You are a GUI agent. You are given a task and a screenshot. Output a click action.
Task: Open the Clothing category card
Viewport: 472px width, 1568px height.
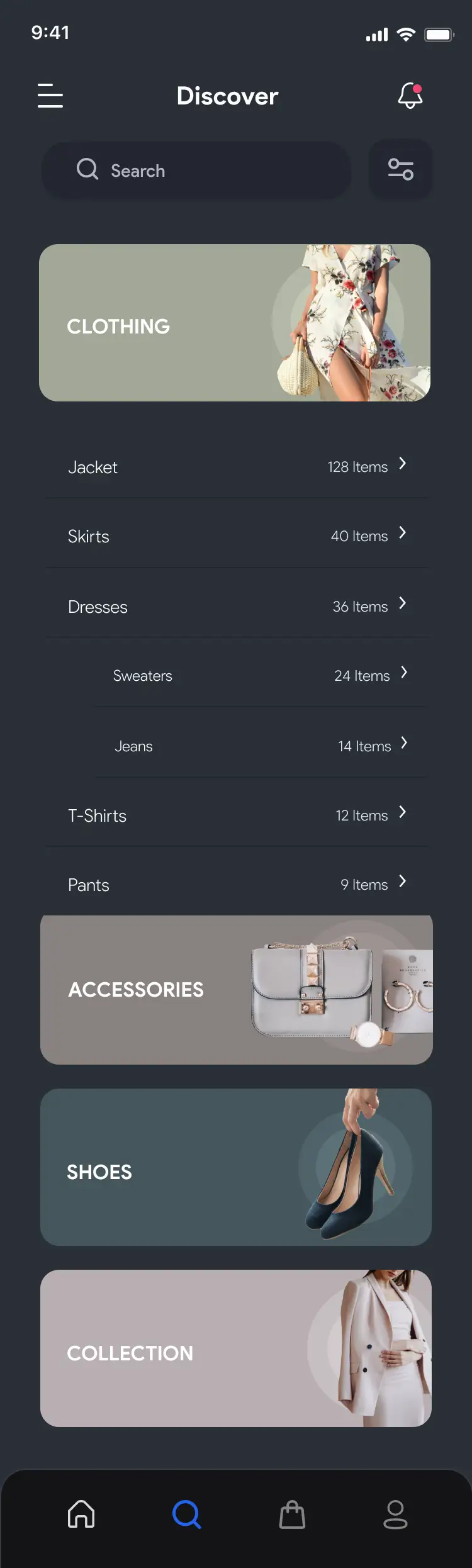pos(235,323)
